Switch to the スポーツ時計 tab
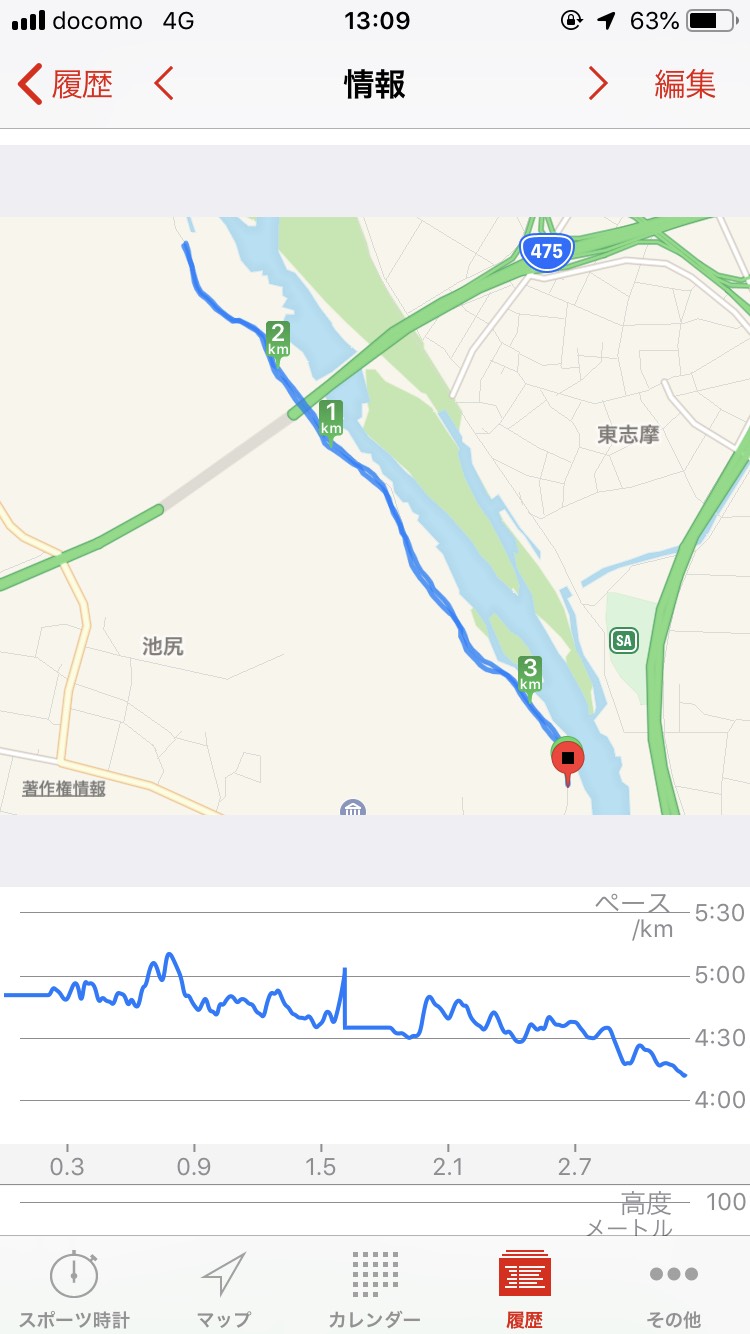Screen dimensions: 750x1334 [x=75, y=1289]
